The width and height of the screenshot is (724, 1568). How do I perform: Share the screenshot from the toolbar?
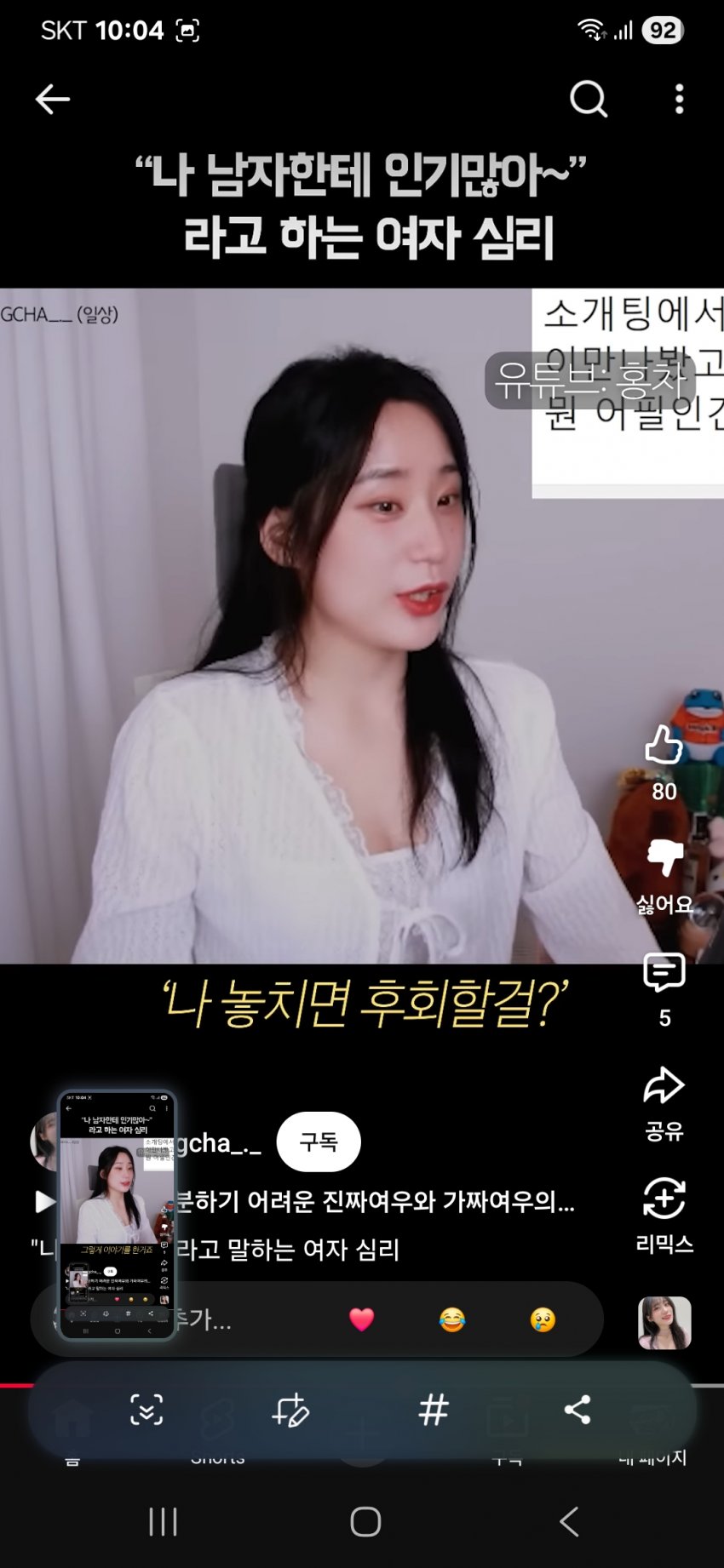pyautogui.click(x=577, y=1411)
